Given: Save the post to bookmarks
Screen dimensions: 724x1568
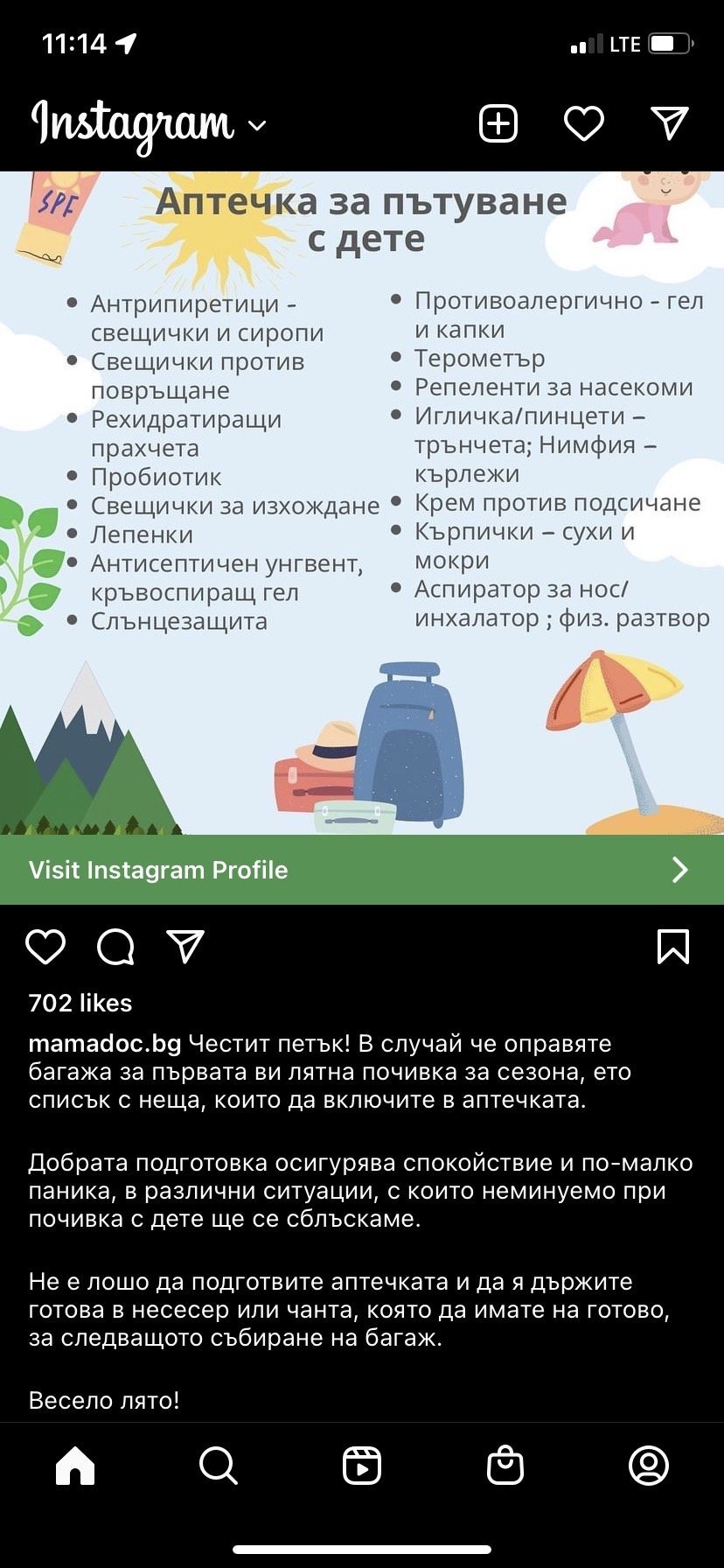Looking at the screenshot, I should [x=672, y=947].
